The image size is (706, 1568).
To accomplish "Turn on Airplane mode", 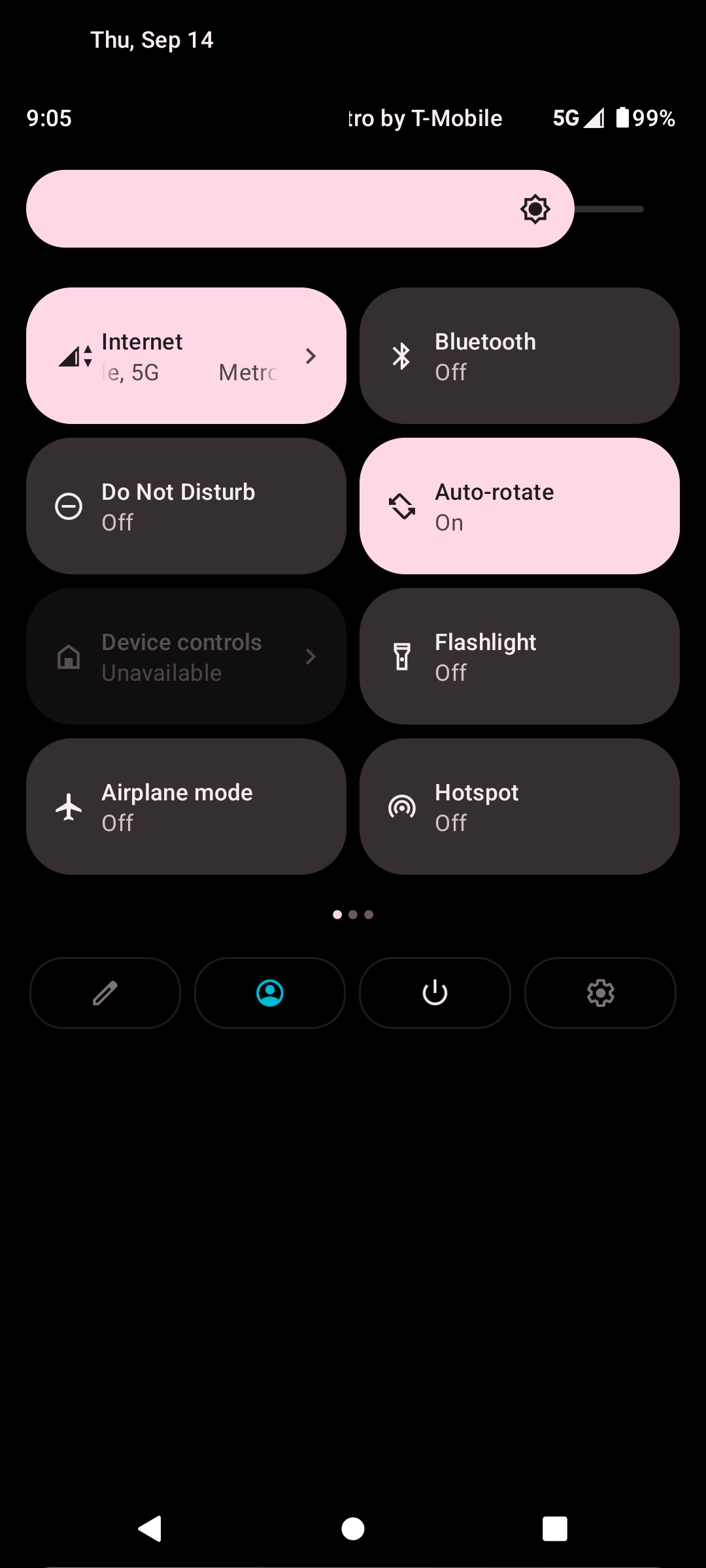I will click(186, 807).
